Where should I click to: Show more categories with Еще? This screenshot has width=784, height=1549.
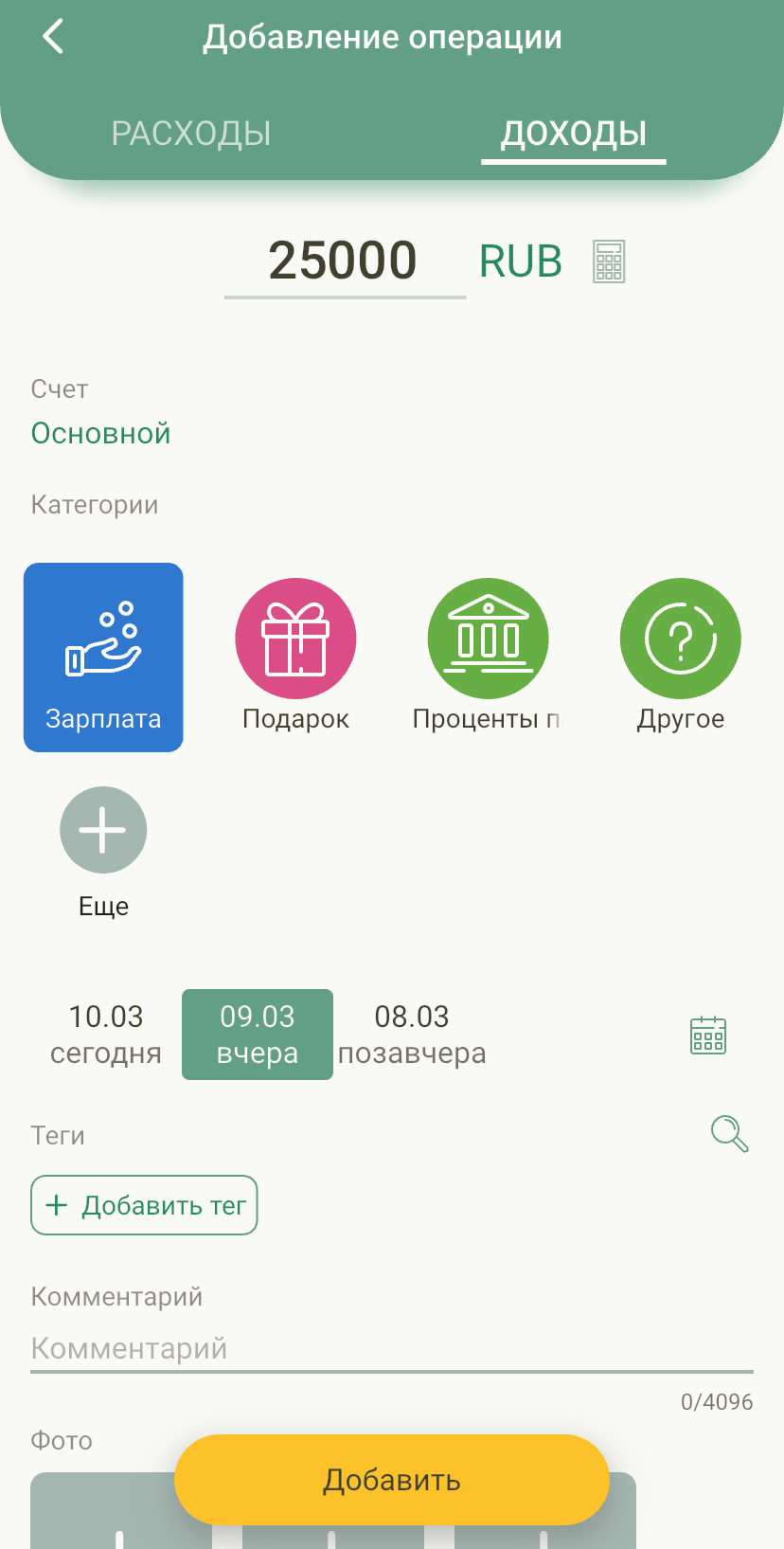[x=103, y=853]
